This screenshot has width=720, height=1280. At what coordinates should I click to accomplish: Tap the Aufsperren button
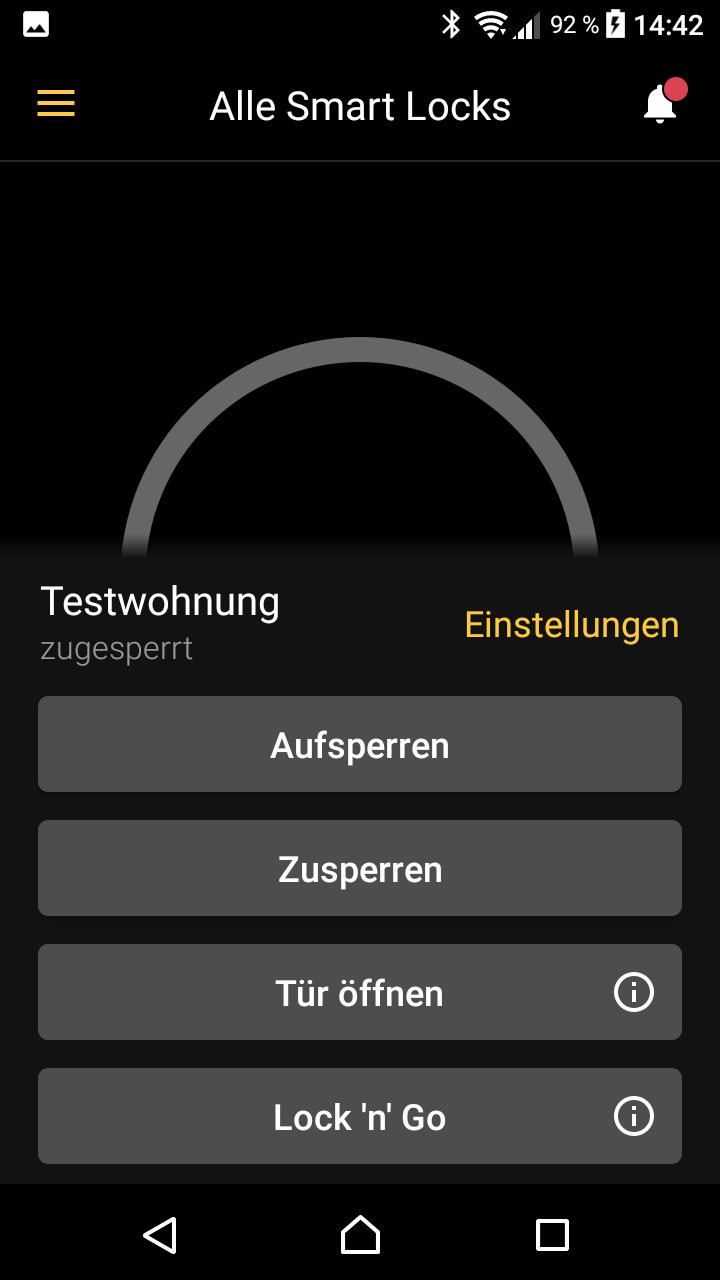coord(360,744)
